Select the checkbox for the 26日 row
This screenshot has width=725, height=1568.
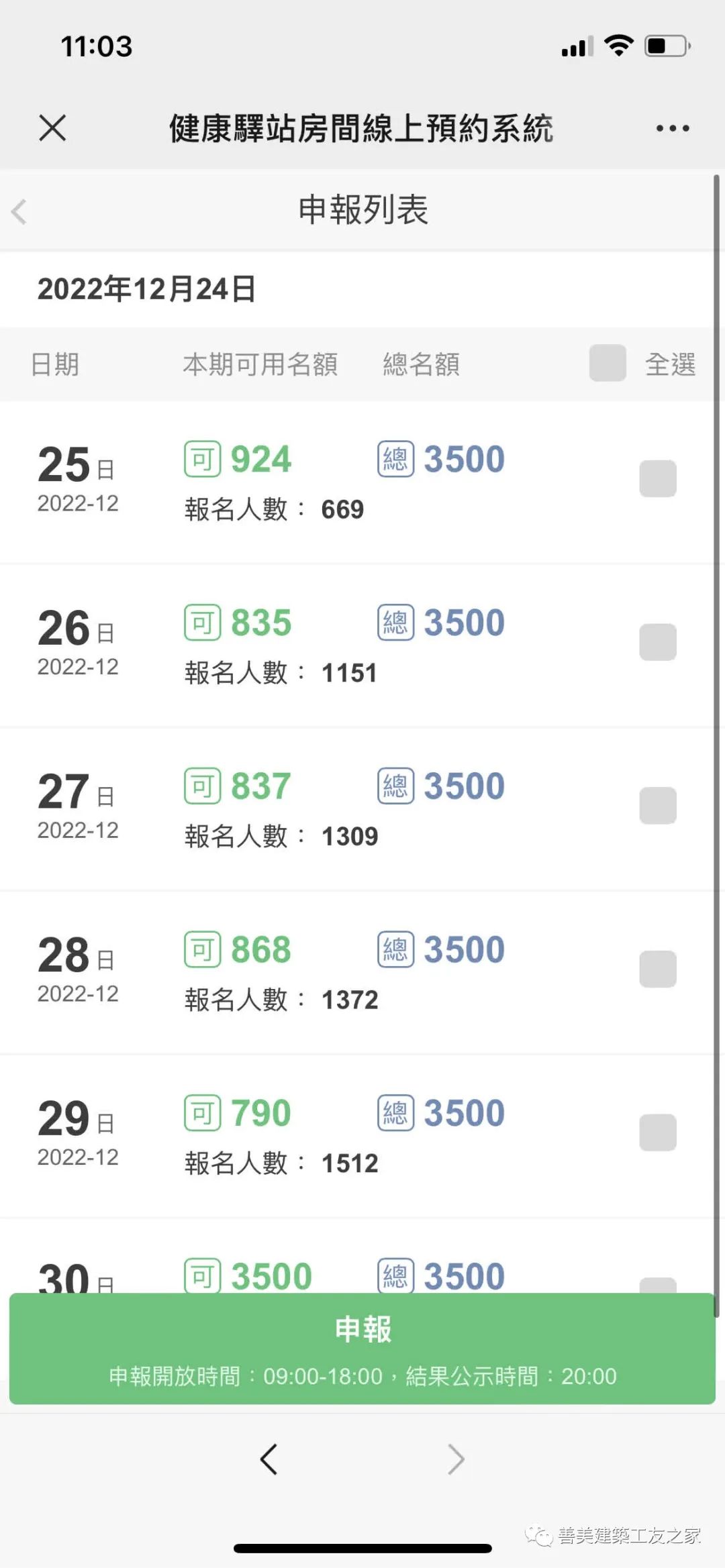tap(658, 642)
